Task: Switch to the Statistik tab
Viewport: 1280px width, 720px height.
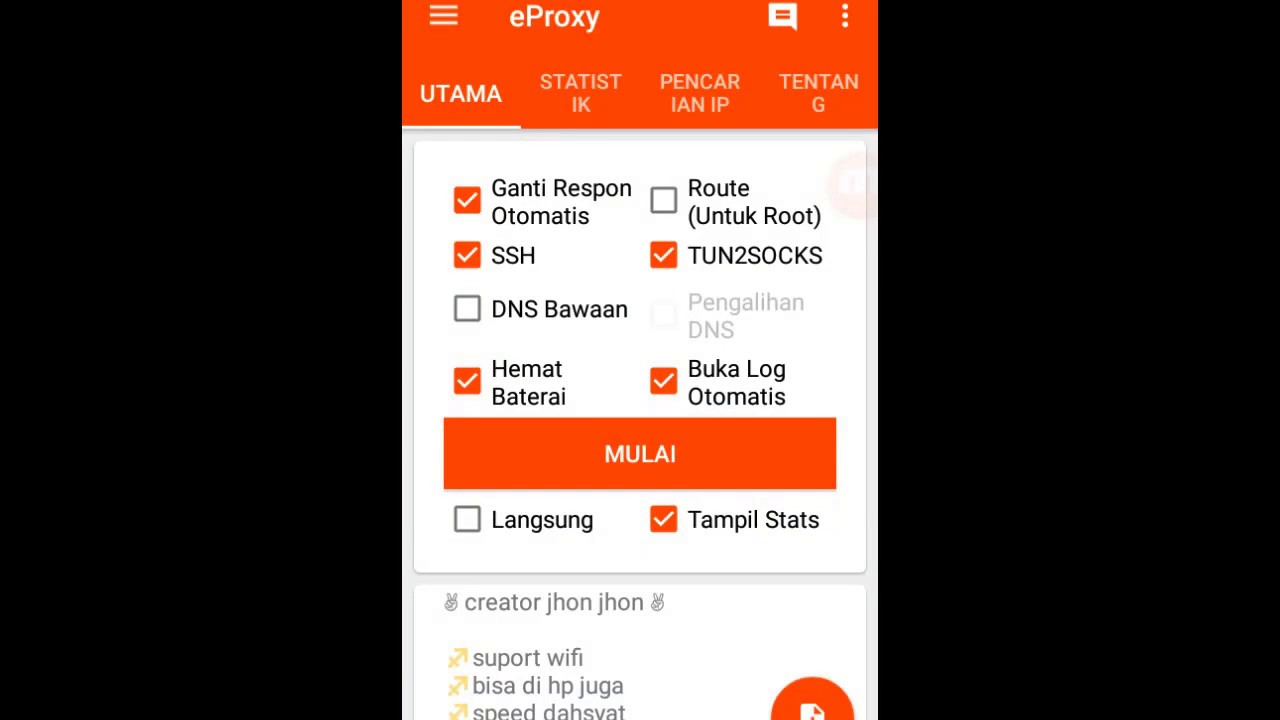Action: [x=580, y=93]
